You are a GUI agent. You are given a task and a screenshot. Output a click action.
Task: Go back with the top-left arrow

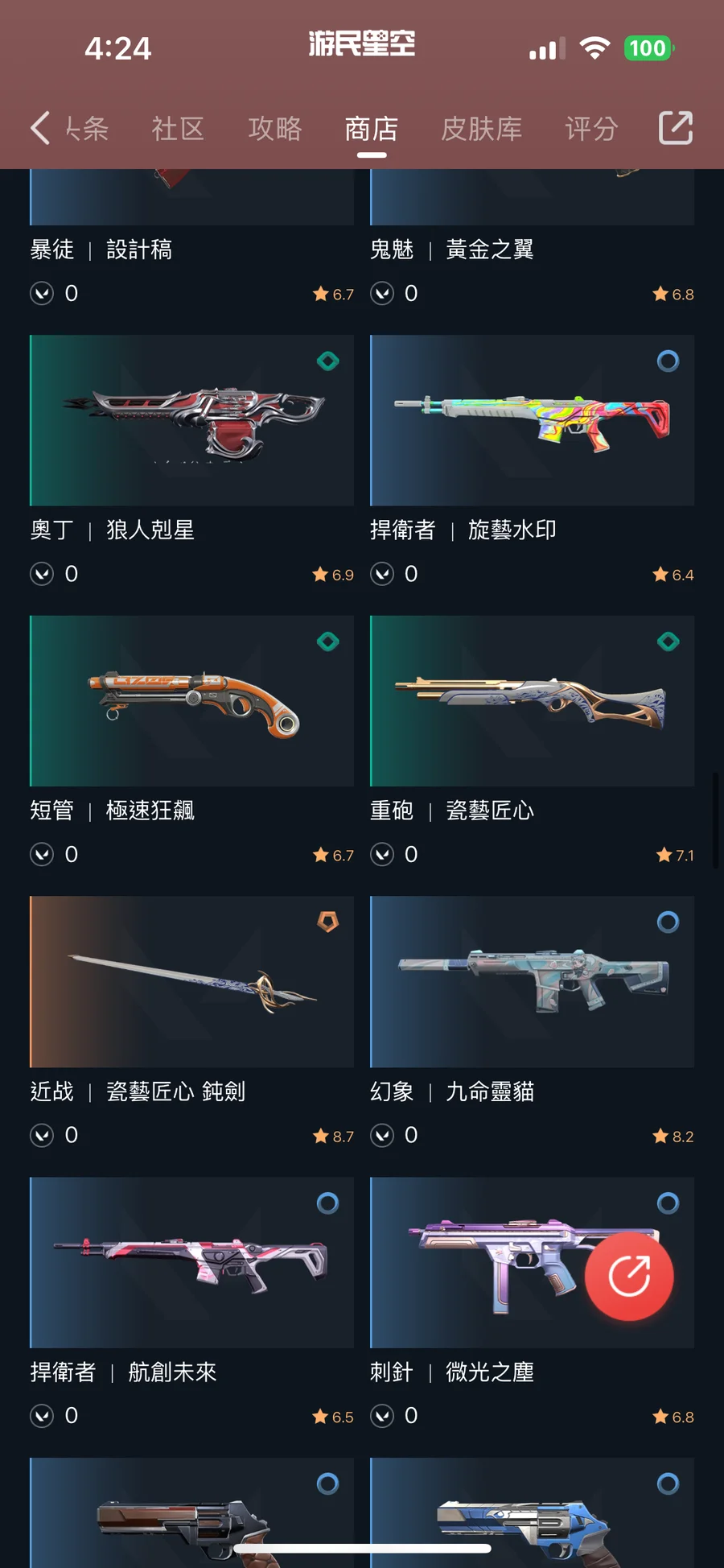pyautogui.click(x=40, y=128)
